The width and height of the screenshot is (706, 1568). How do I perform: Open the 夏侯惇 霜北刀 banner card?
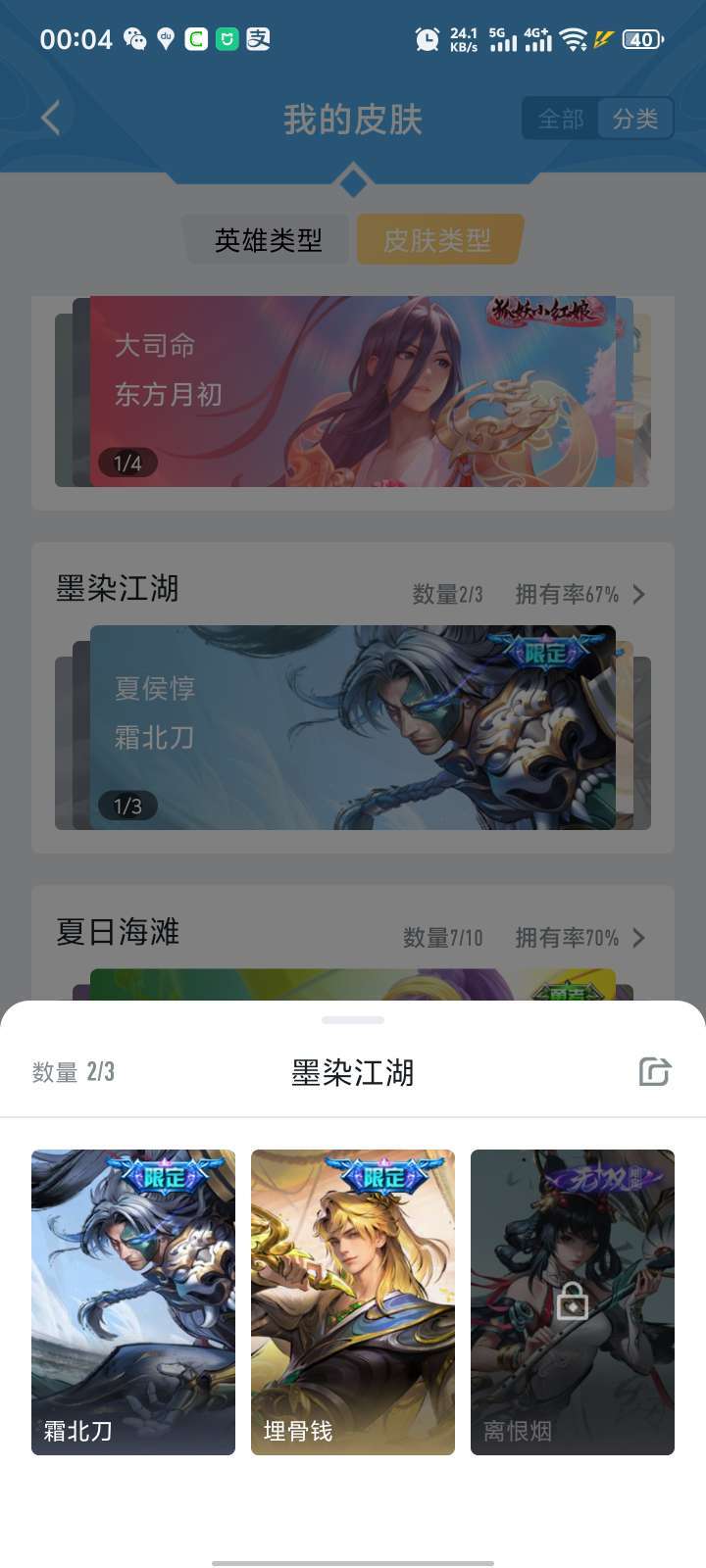tap(353, 728)
